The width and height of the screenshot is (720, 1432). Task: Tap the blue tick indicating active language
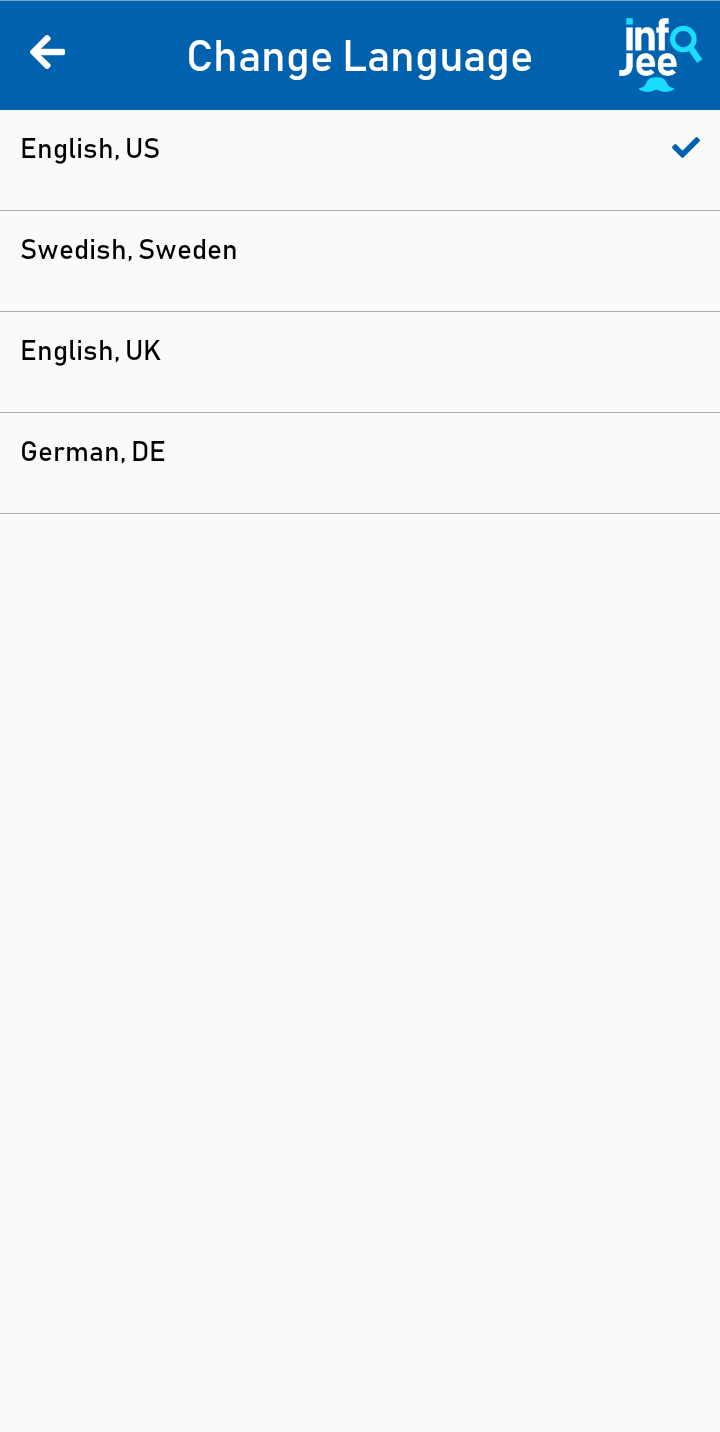click(x=686, y=147)
